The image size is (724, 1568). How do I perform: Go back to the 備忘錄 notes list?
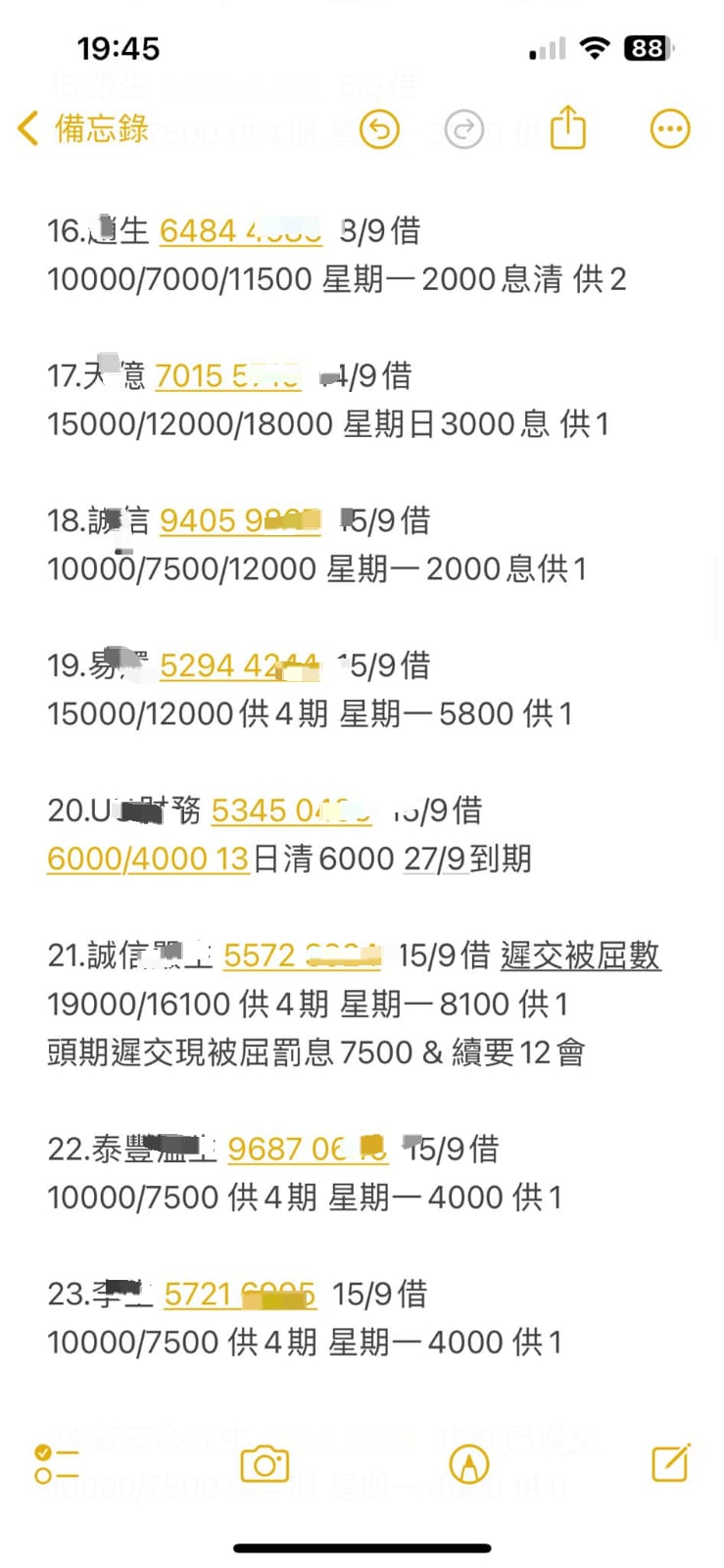[82, 128]
